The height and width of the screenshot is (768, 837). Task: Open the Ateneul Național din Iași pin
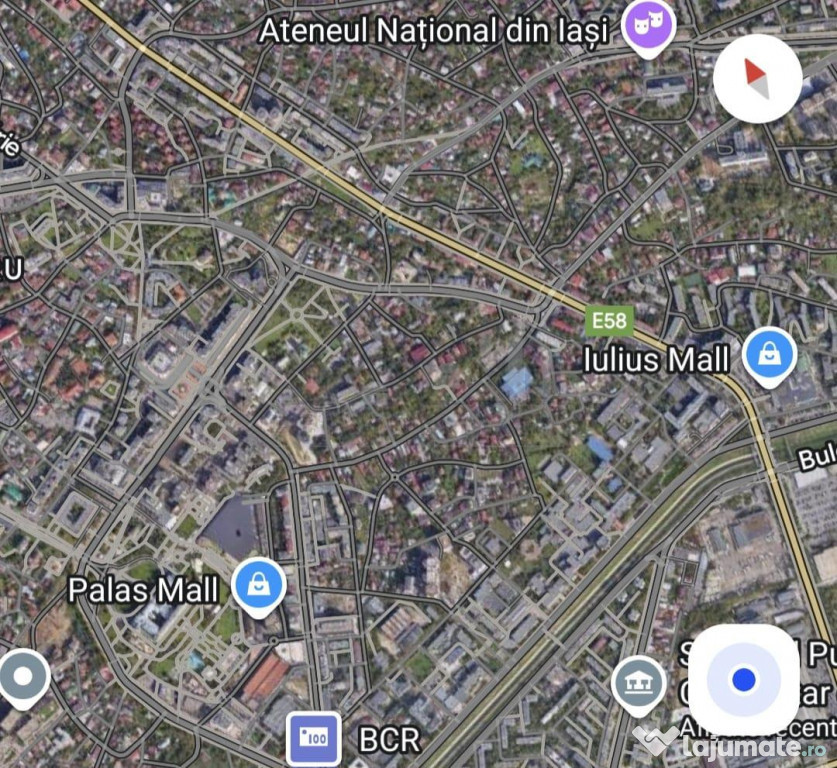coord(649,25)
